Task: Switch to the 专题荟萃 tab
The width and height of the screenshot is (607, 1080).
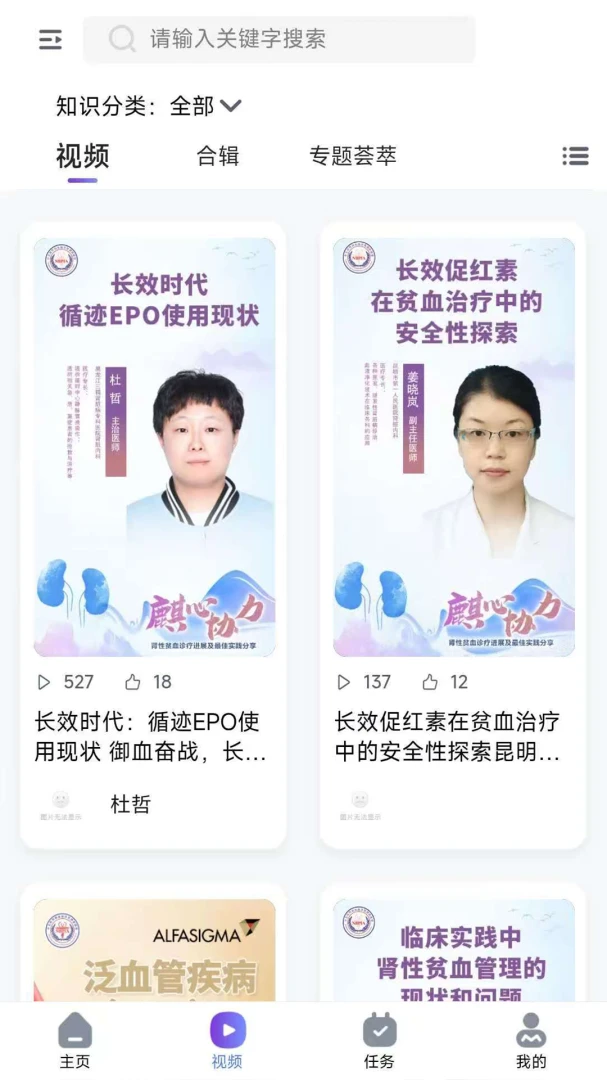Action: click(x=353, y=156)
